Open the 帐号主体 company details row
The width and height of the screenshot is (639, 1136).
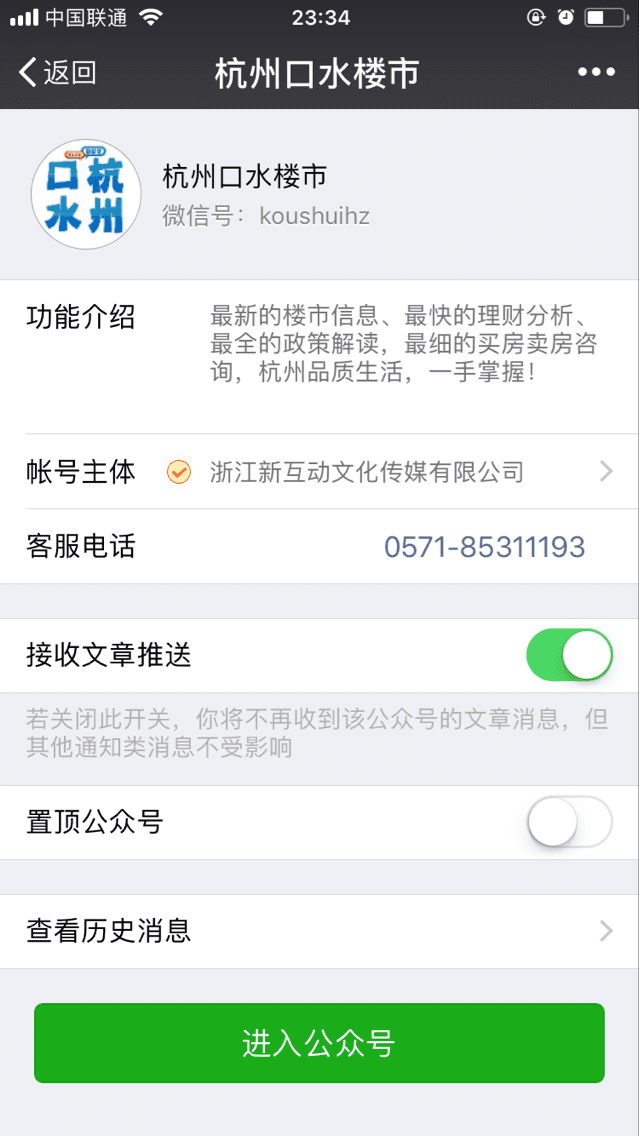(x=320, y=472)
